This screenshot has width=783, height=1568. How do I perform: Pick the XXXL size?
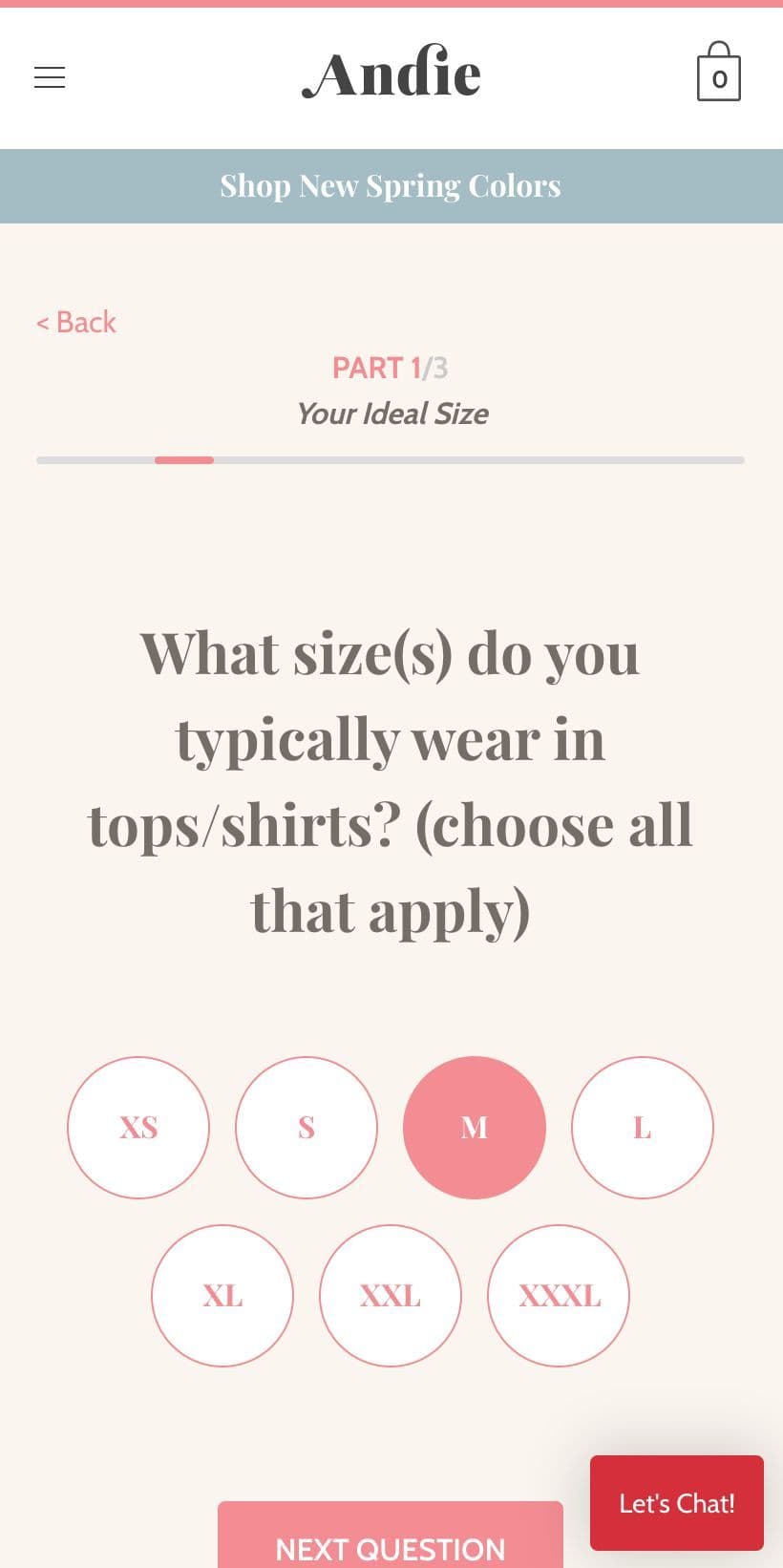pos(559,1296)
